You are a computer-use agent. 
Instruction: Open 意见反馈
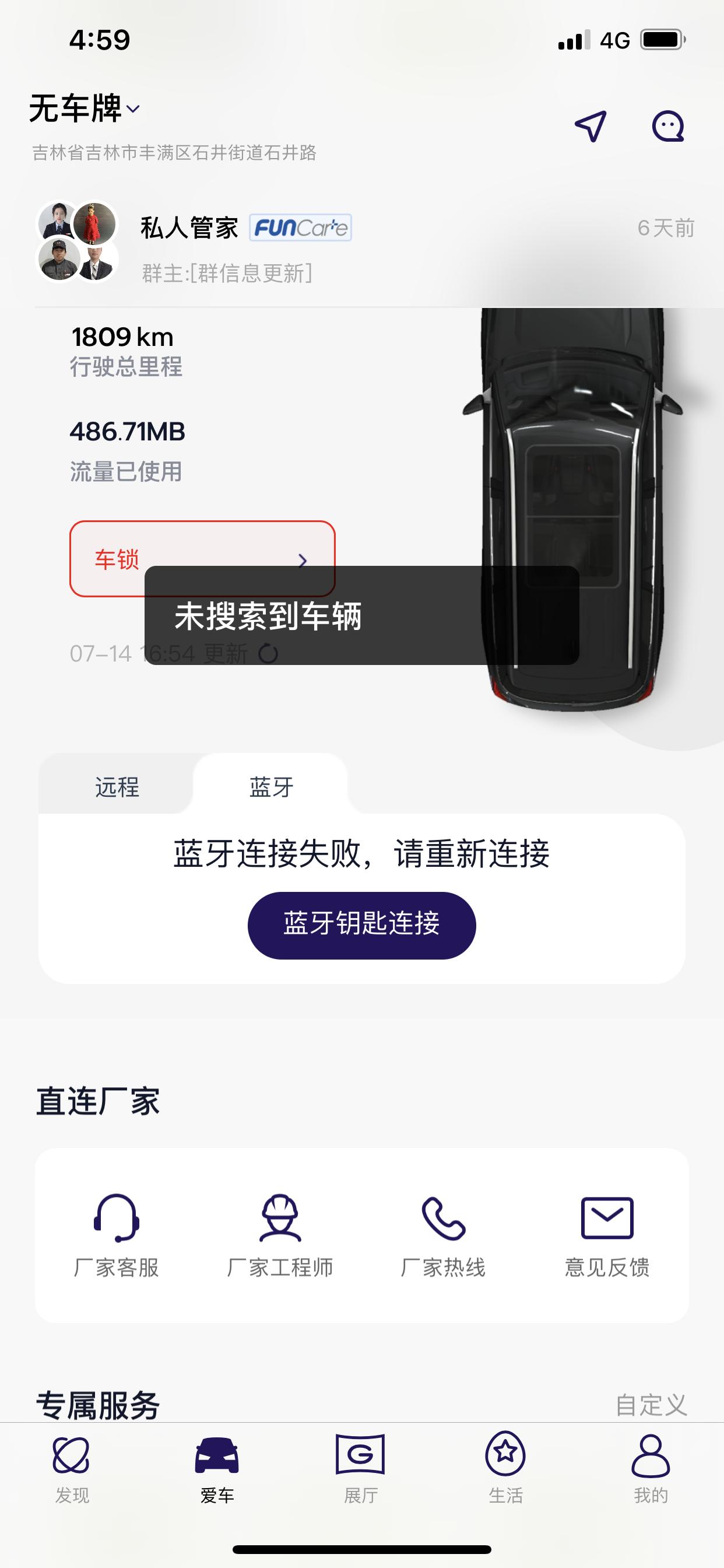coord(607,1235)
